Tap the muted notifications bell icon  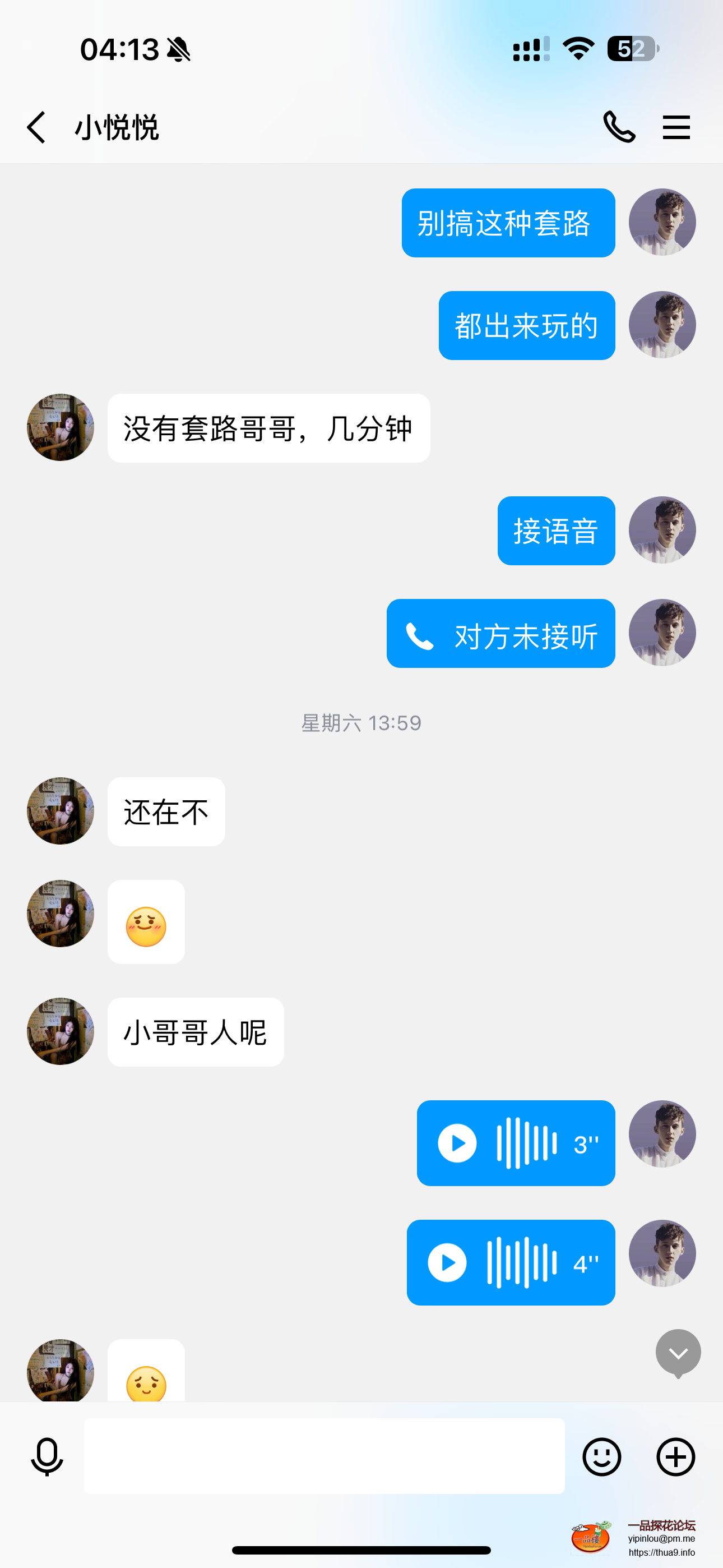(178, 50)
